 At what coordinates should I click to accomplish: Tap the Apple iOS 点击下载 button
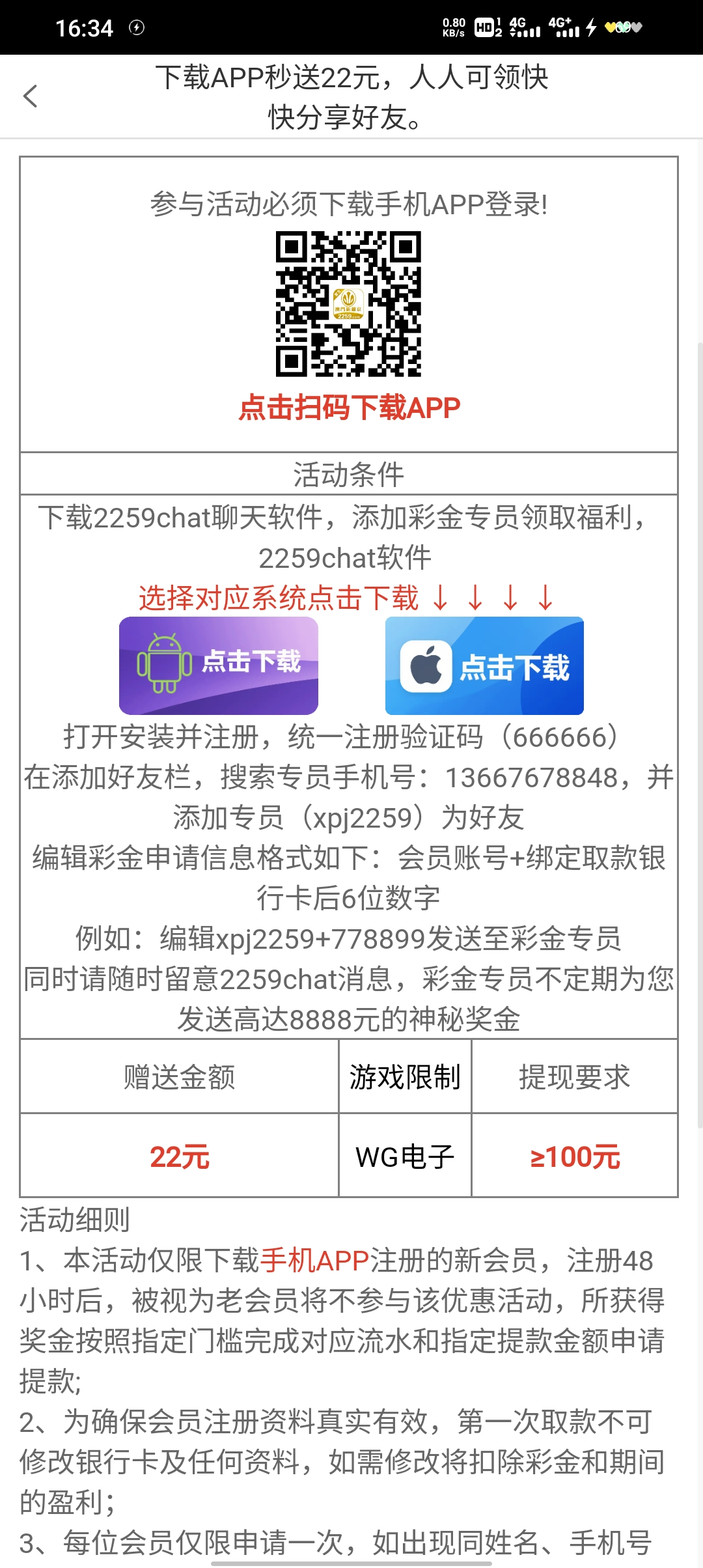pyautogui.click(x=484, y=665)
